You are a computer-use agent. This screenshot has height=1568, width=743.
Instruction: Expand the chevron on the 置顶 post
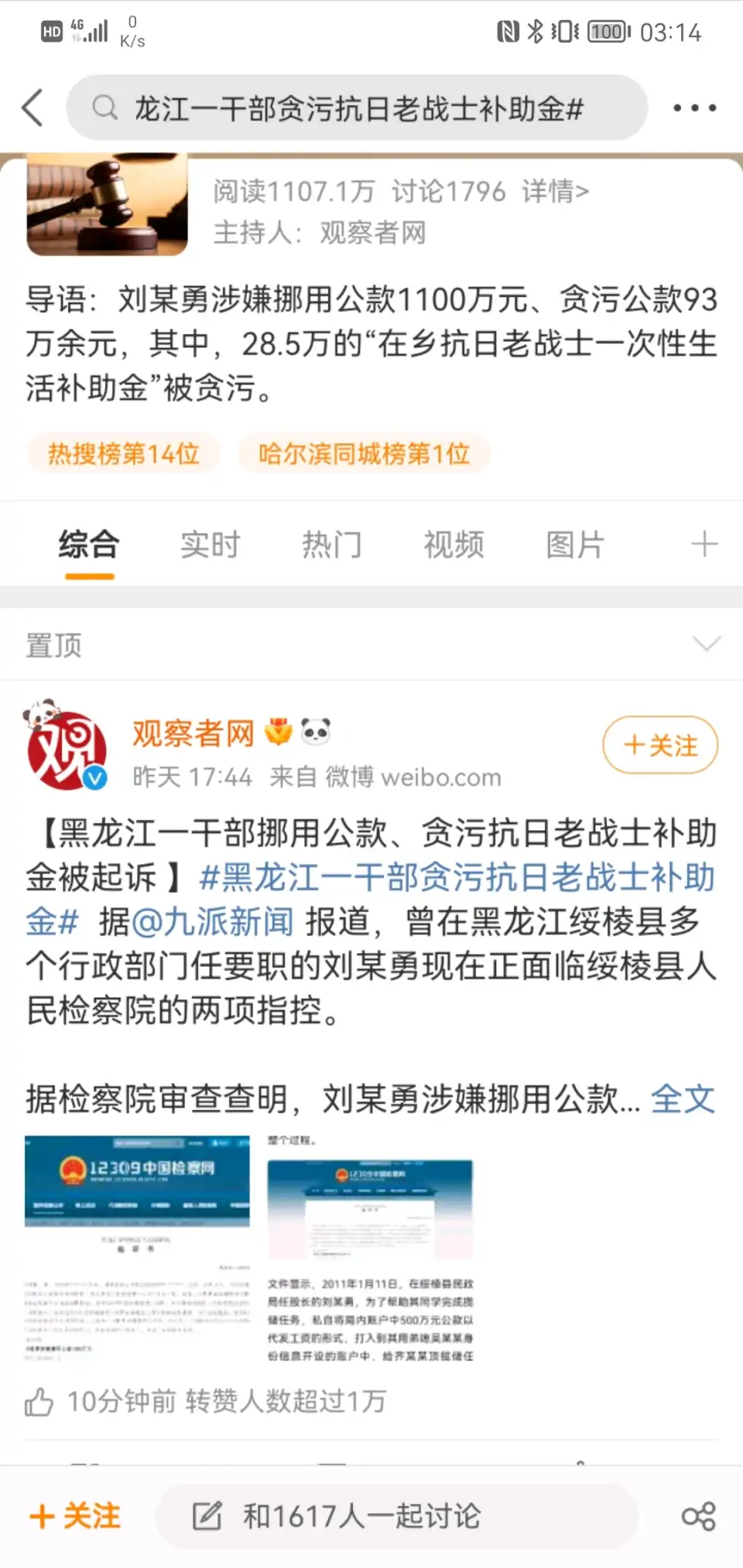[706, 644]
